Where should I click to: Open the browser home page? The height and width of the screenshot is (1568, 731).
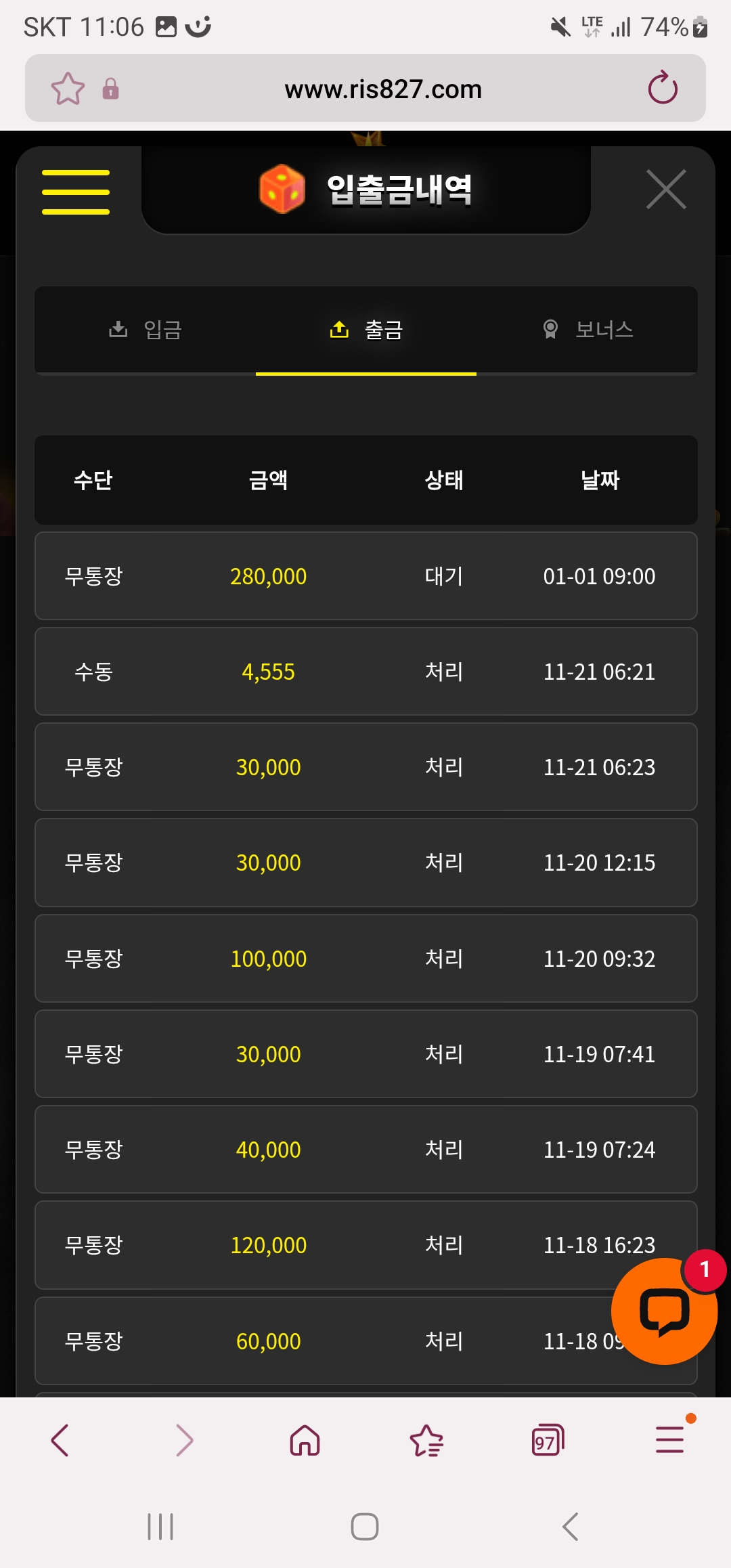tap(305, 1440)
